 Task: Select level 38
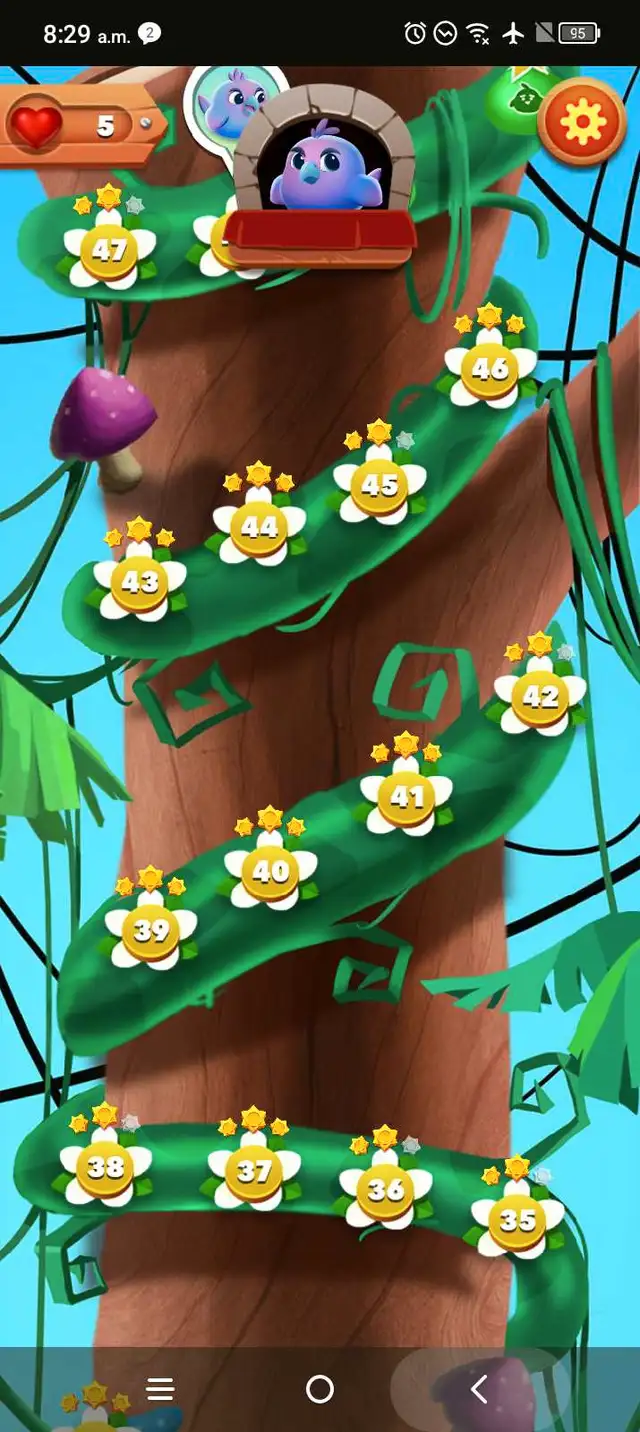[x=106, y=1166]
